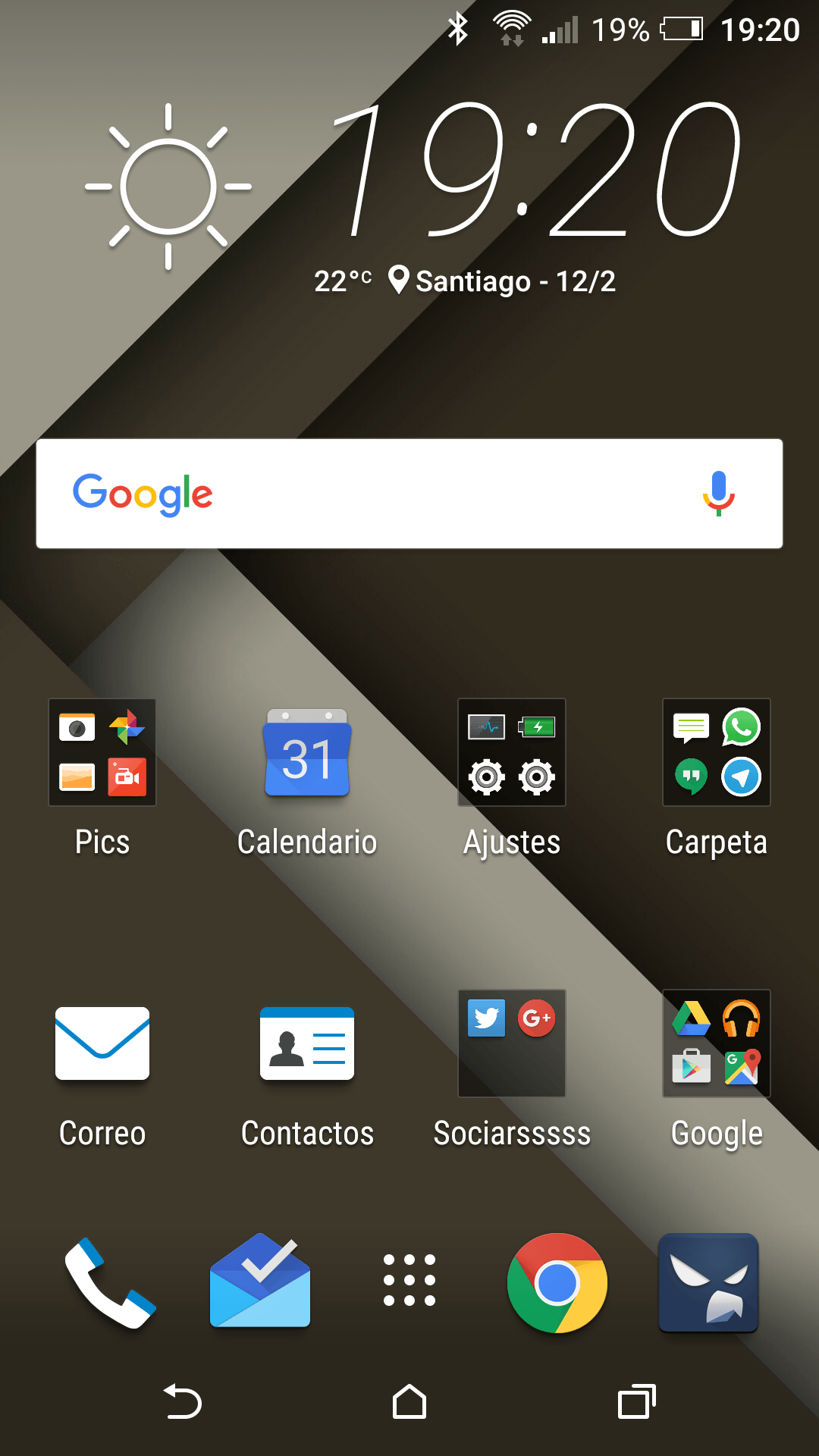The image size is (819, 1456).
Task: Open the app drawer
Action: [x=409, y=1281]
